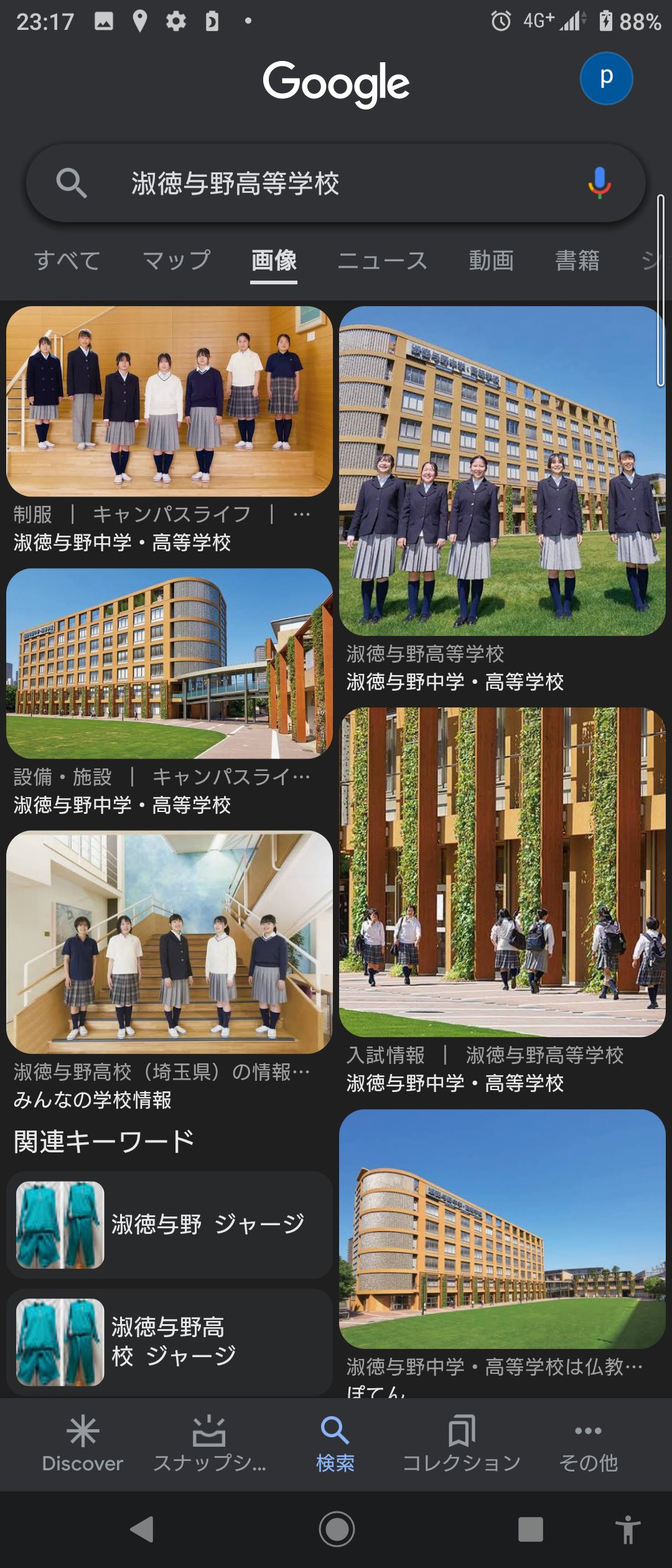The width and height of the screenshot is (672, 1568).
Task: Open the コレクション tab
Action: pyautogui.click(x=461, y=1444)
